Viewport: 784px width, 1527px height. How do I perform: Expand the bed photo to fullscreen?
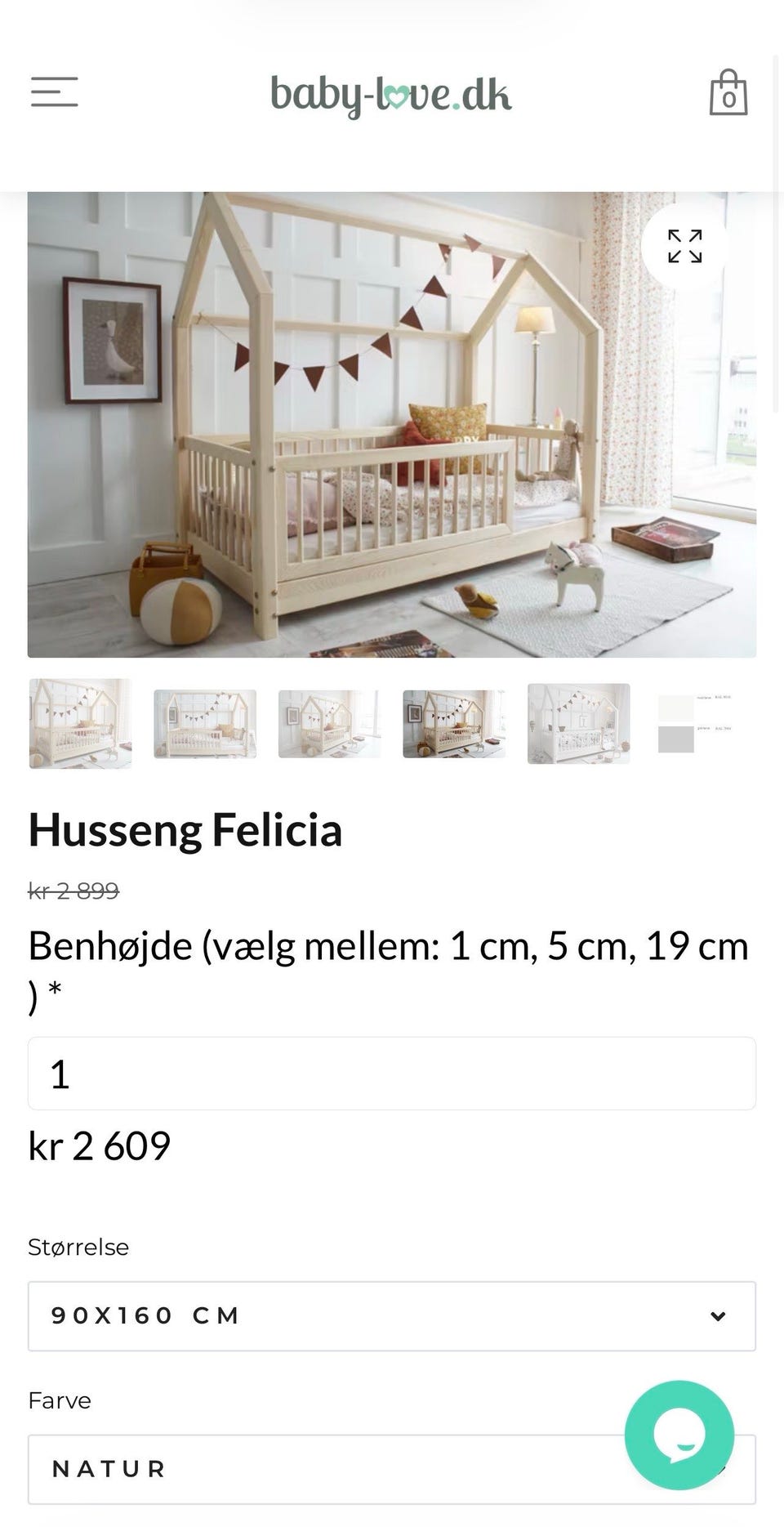click(684, 248)
